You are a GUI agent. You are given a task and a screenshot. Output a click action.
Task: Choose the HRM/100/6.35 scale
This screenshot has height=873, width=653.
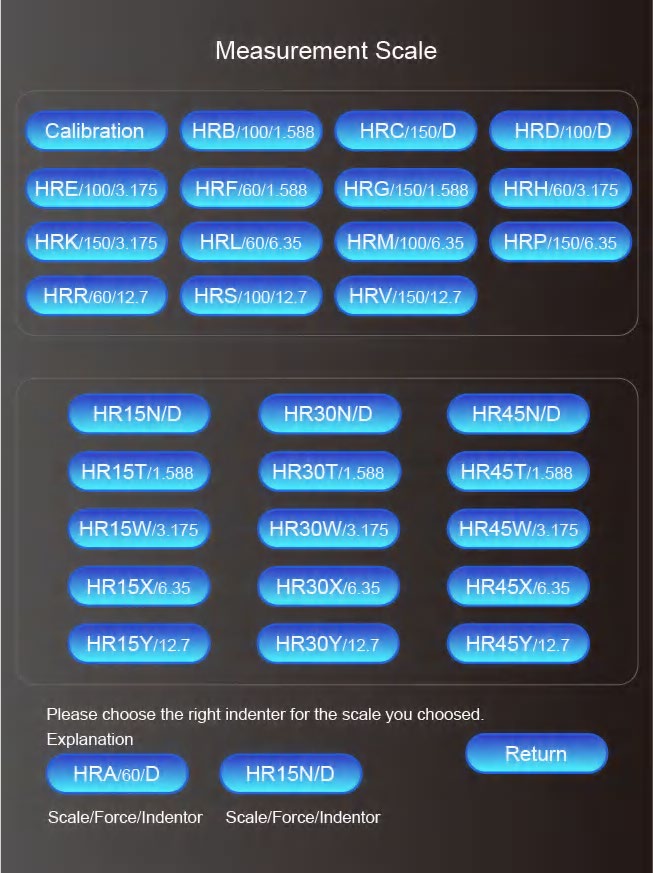[x=406, y=242]
